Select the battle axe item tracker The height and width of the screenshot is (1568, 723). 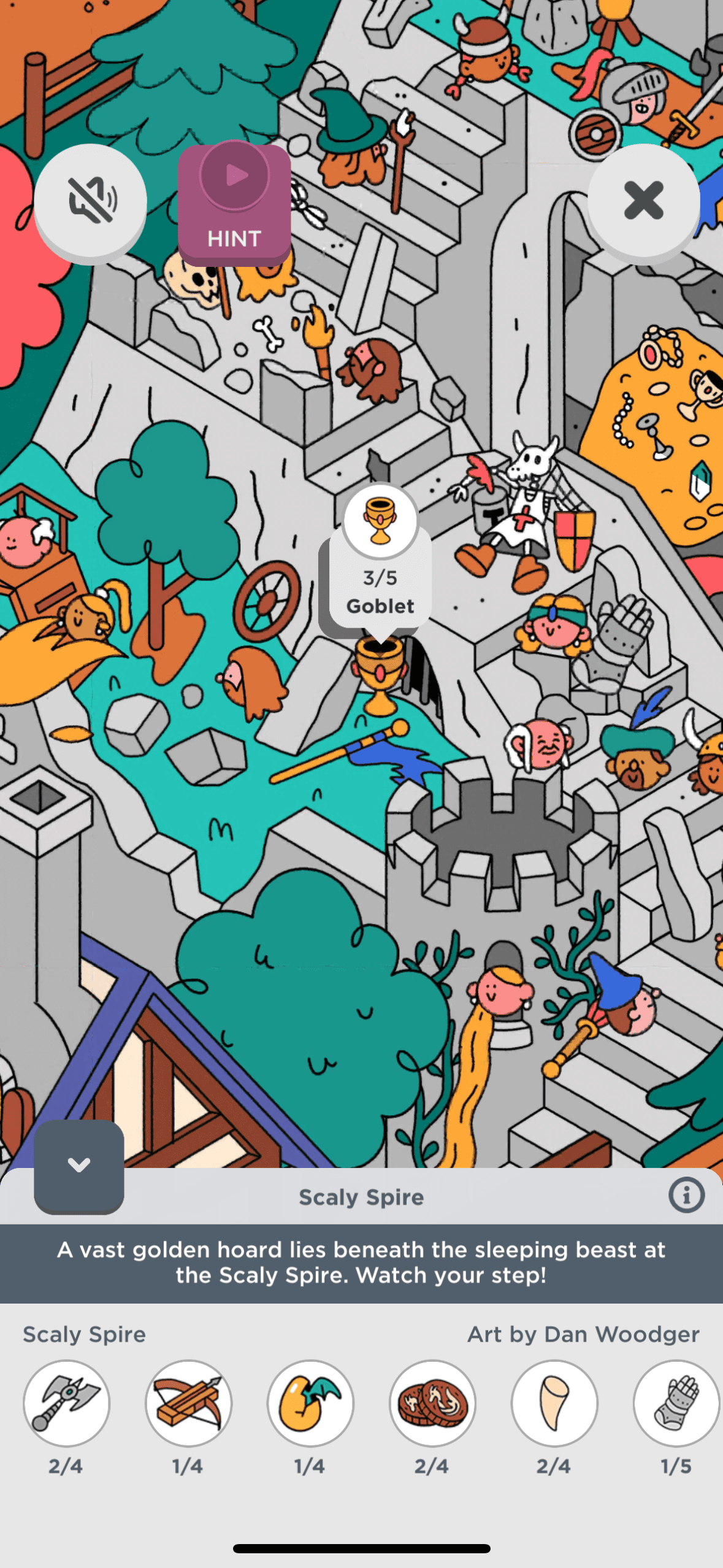pos(66,1404)
